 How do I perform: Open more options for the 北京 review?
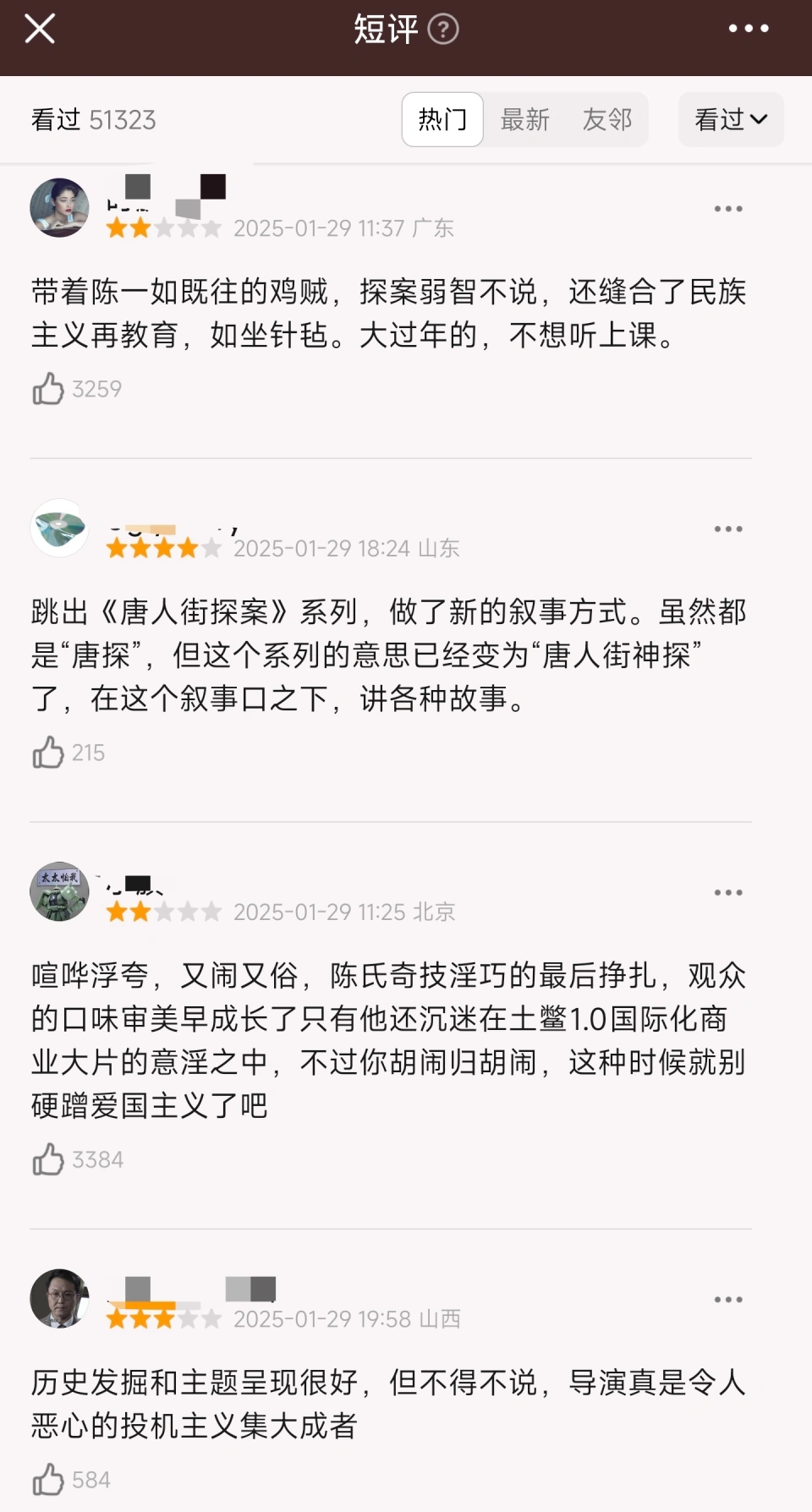pyautogui.click(x=727, y=893)
